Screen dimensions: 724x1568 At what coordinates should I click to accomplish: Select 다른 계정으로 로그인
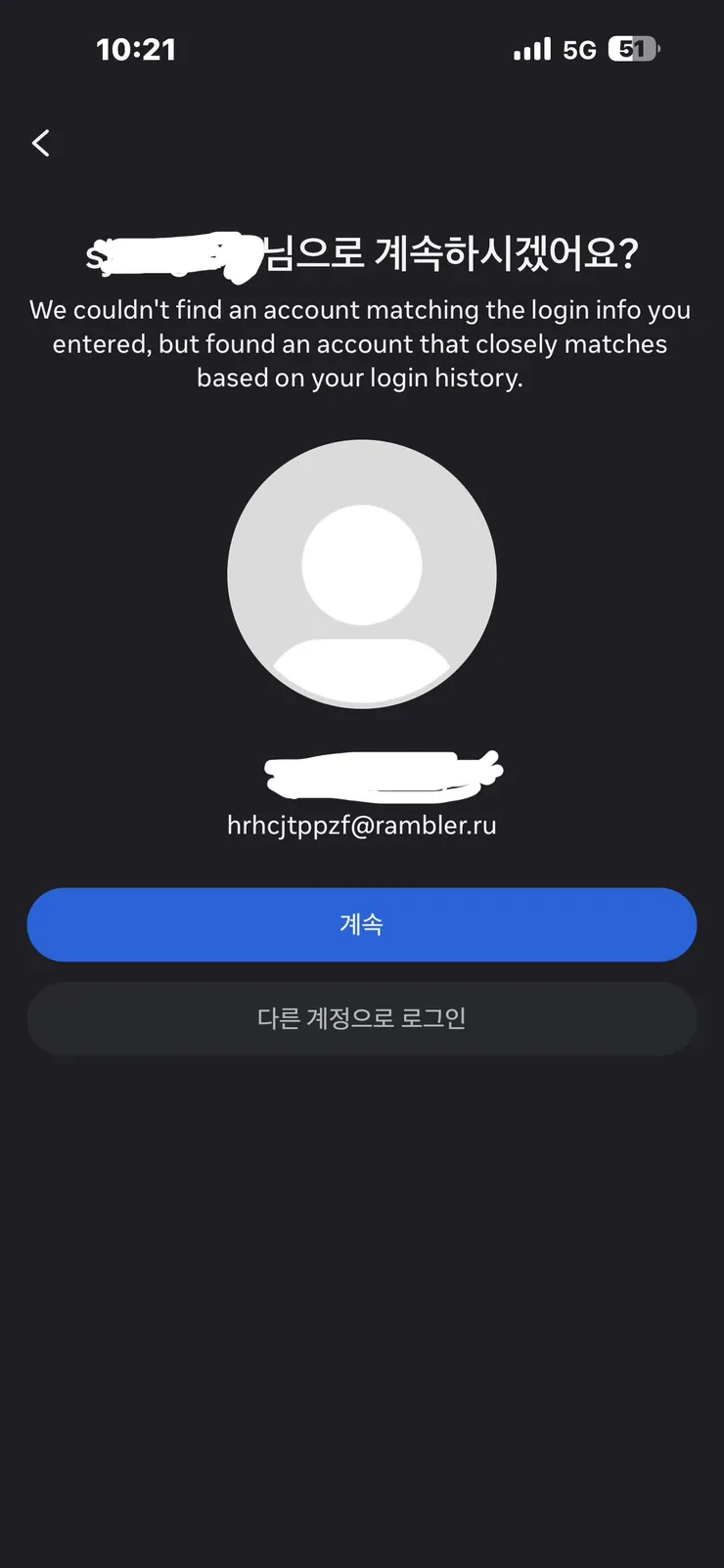pos(361,1018)
